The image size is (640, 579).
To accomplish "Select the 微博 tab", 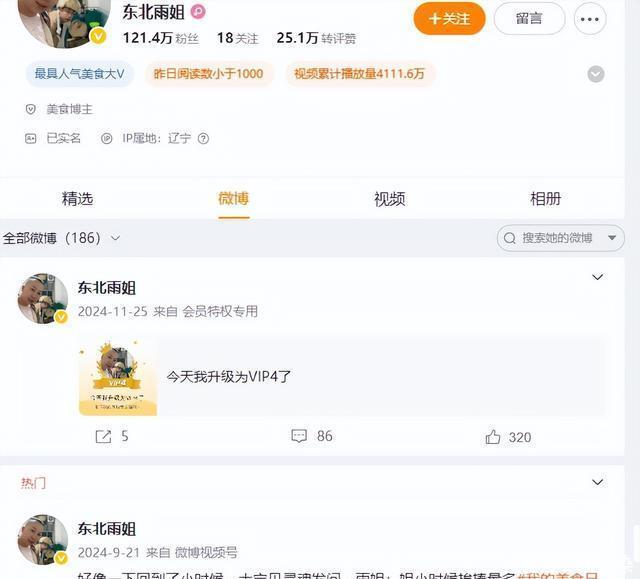I will pos(233,198).
